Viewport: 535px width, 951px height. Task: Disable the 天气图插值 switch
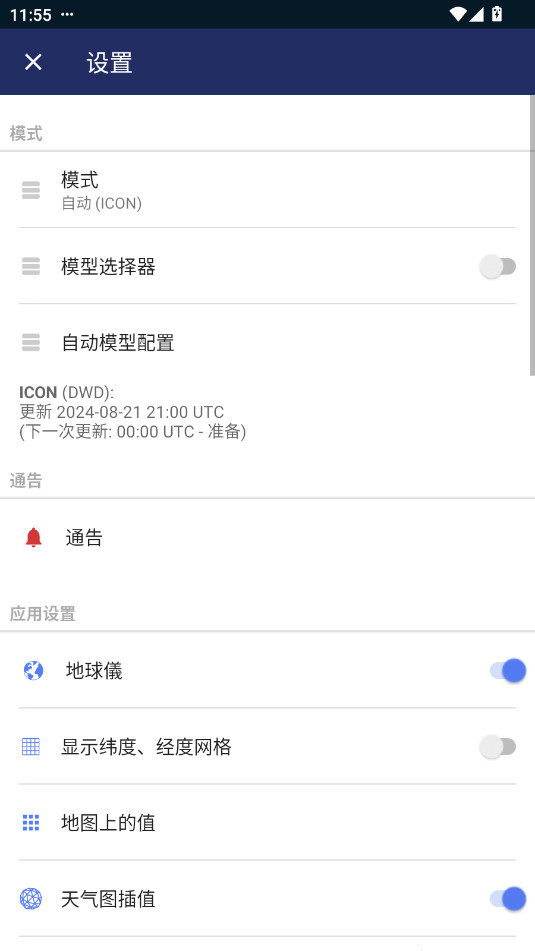pos(508,899)
